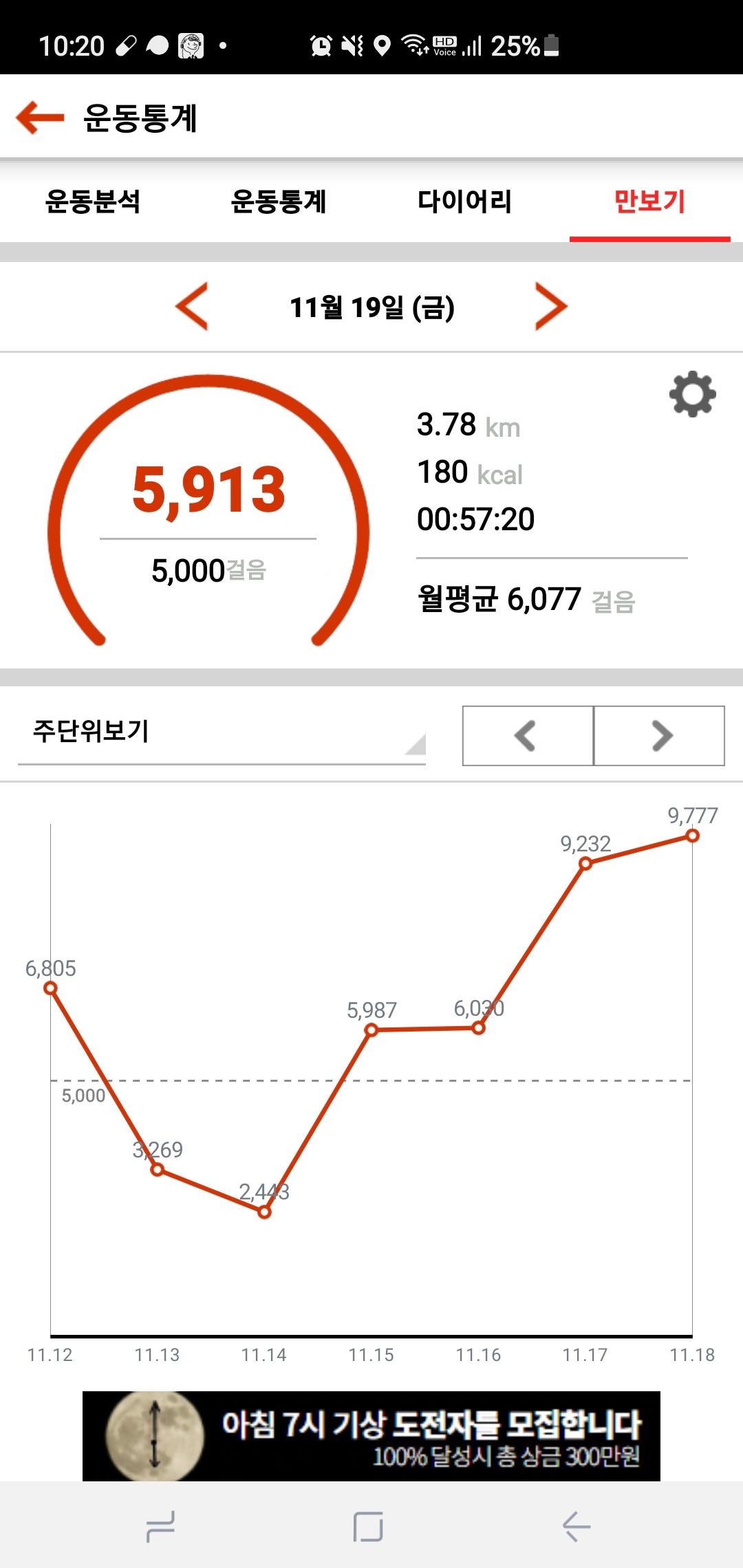Select the 만보기 tab
743x1568 pixels.
point(649,202)
